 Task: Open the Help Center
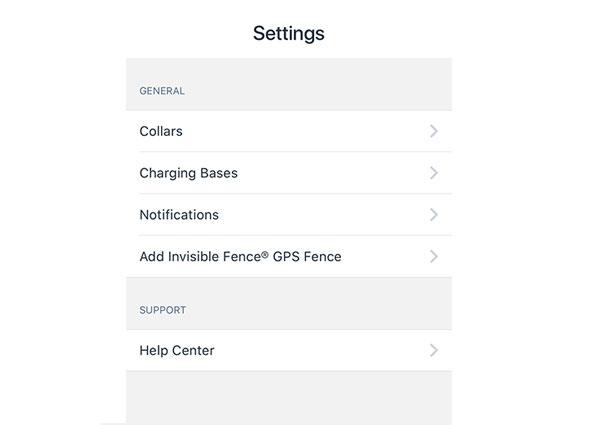(x=288, y=351)
